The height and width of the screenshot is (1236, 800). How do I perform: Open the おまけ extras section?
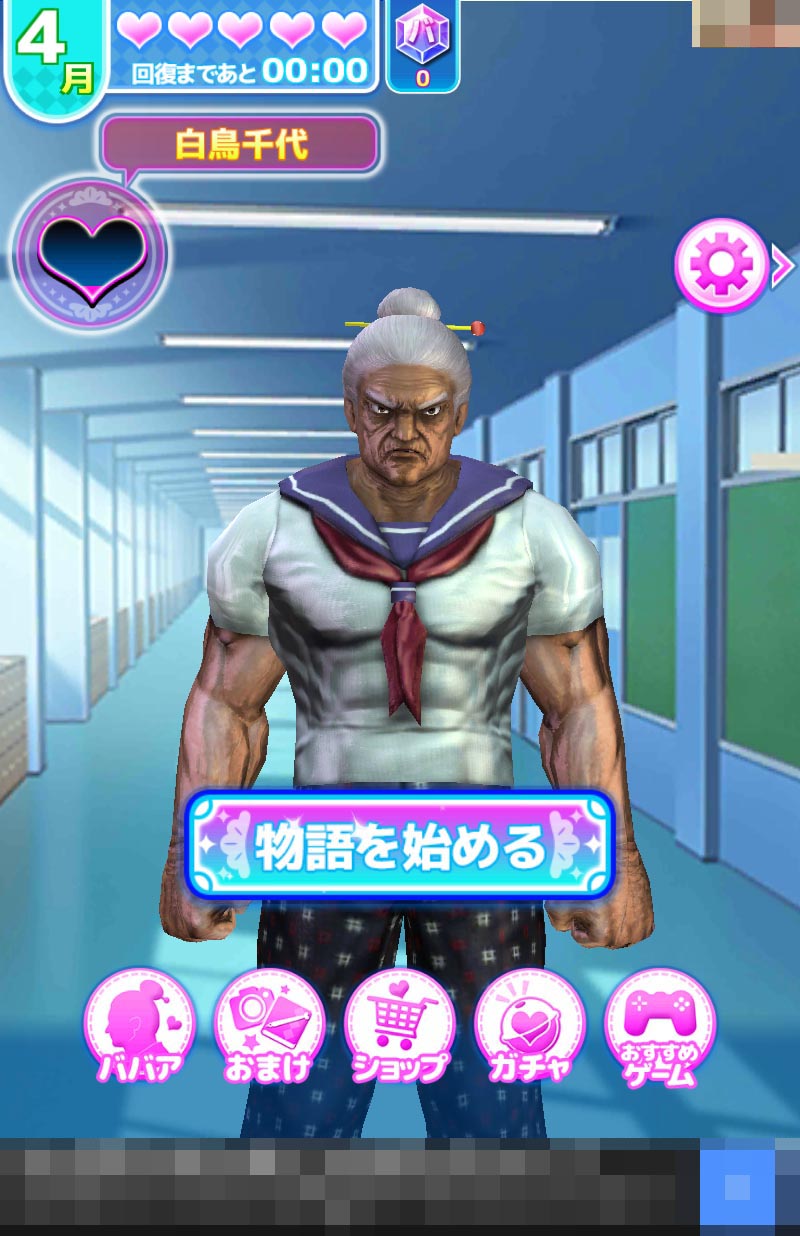(269, 1027)
